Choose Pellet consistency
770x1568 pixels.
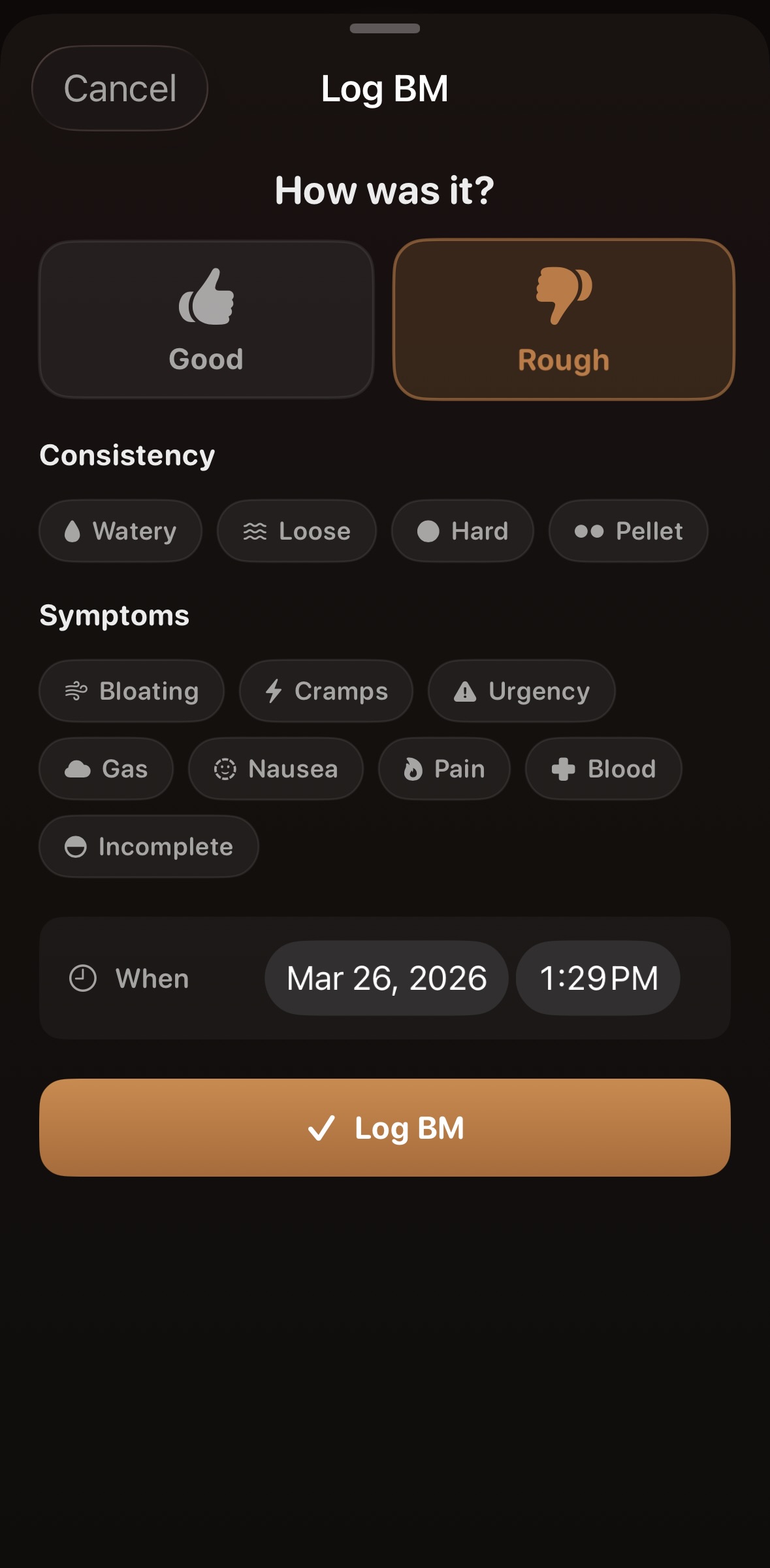click(628, 531)
